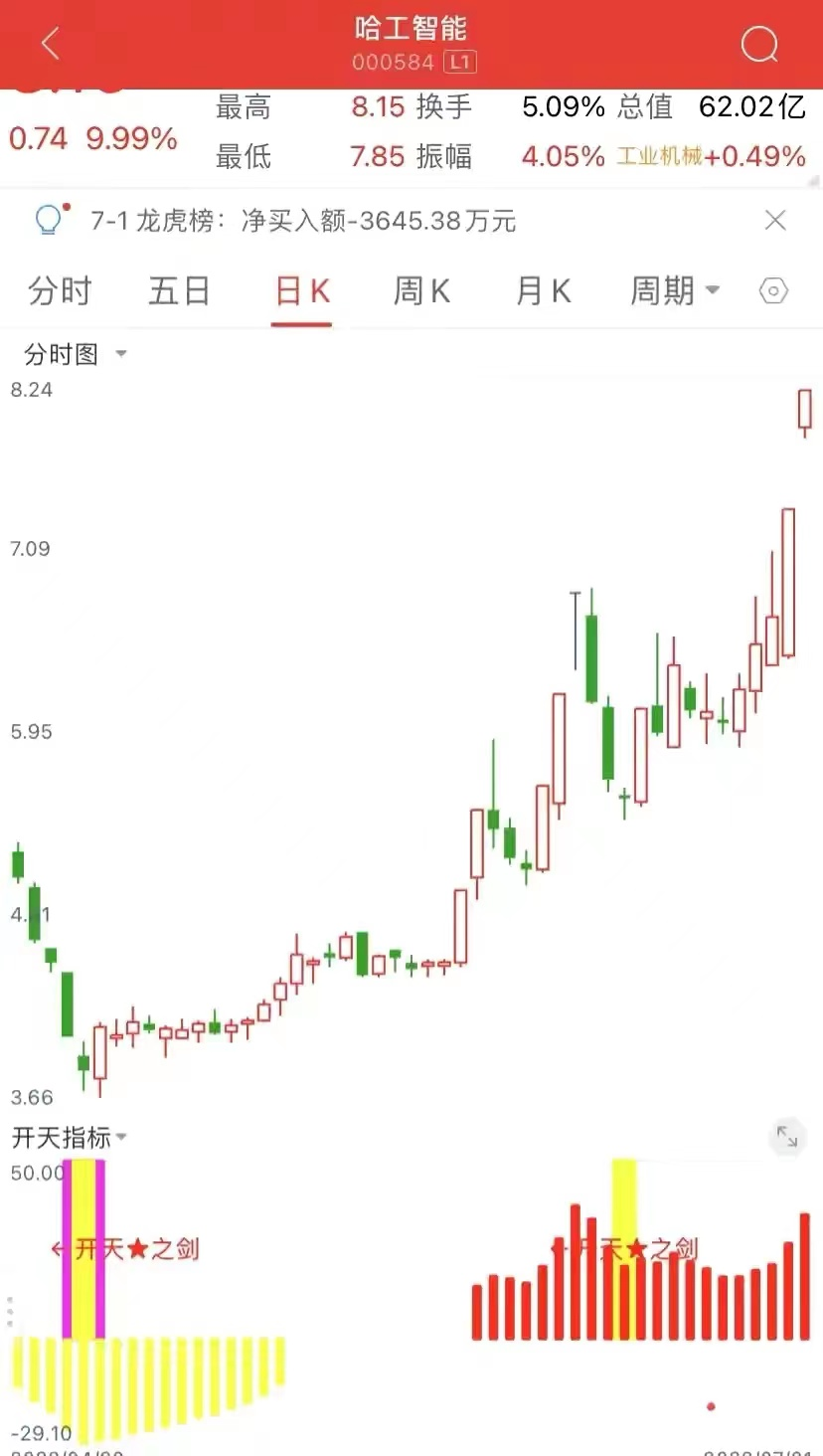
Task: Switch to the 分时 intraday tab
Action: [59, 290]
